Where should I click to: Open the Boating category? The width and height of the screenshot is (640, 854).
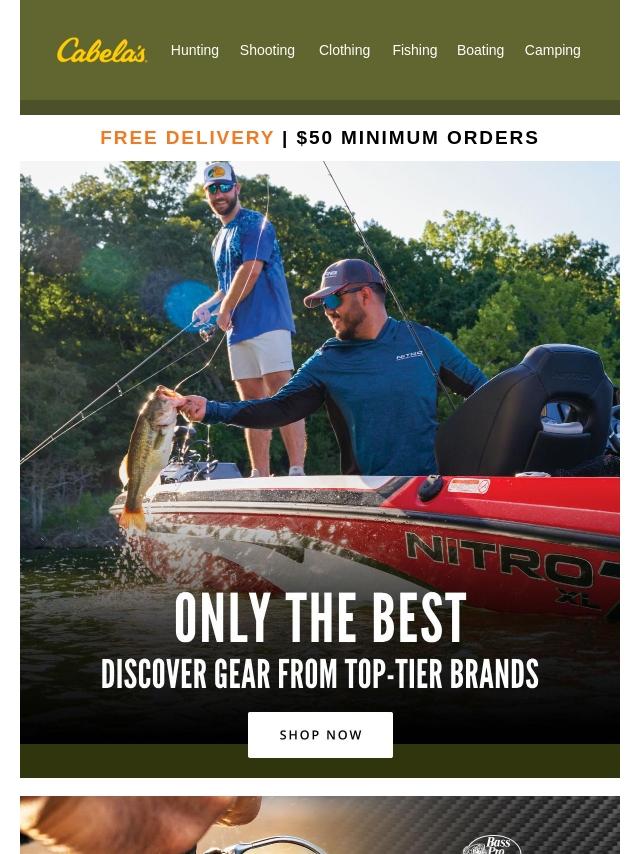click(x=480, y=50)
